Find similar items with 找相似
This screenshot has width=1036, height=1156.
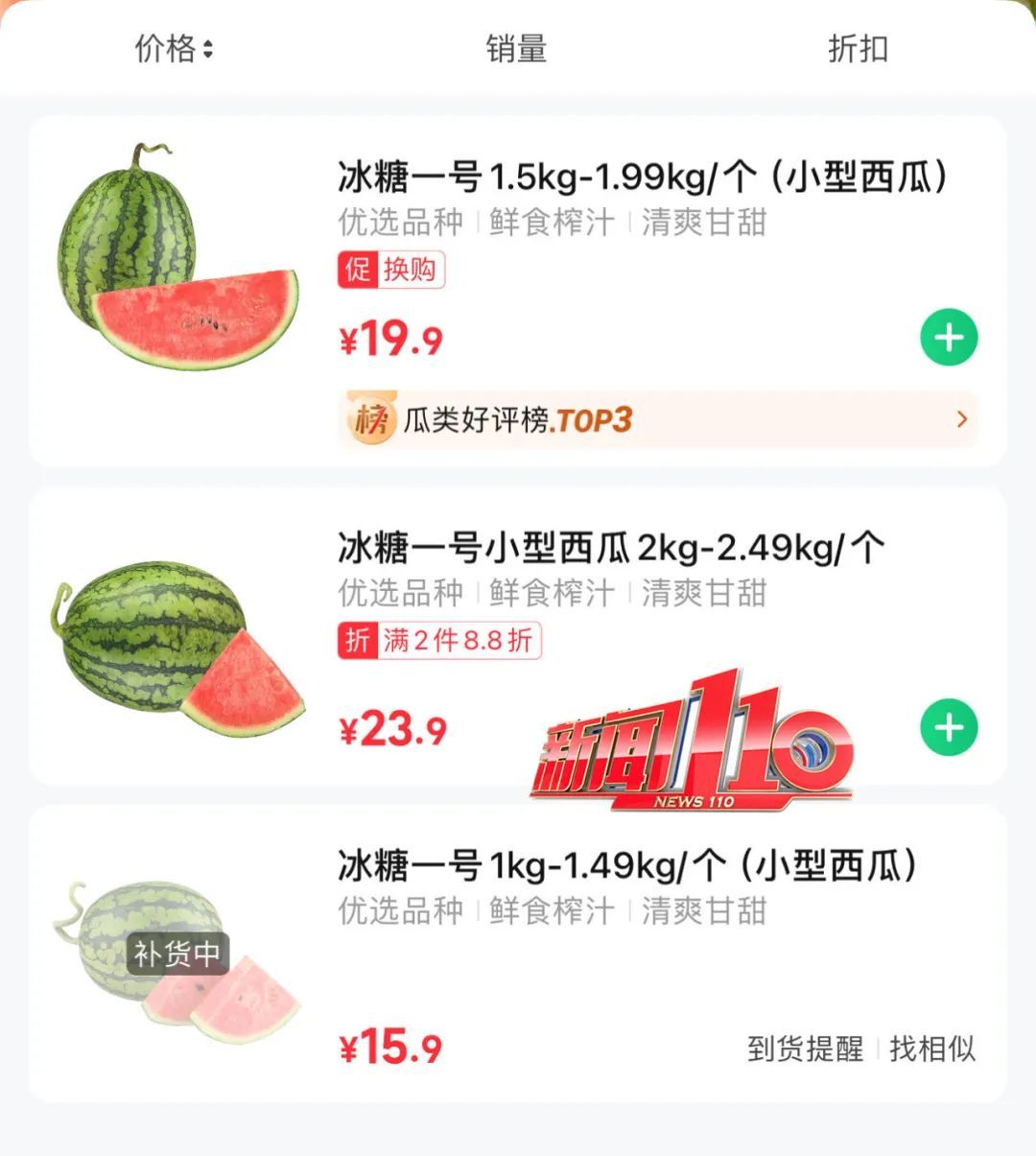click(x=932, y=1049)
